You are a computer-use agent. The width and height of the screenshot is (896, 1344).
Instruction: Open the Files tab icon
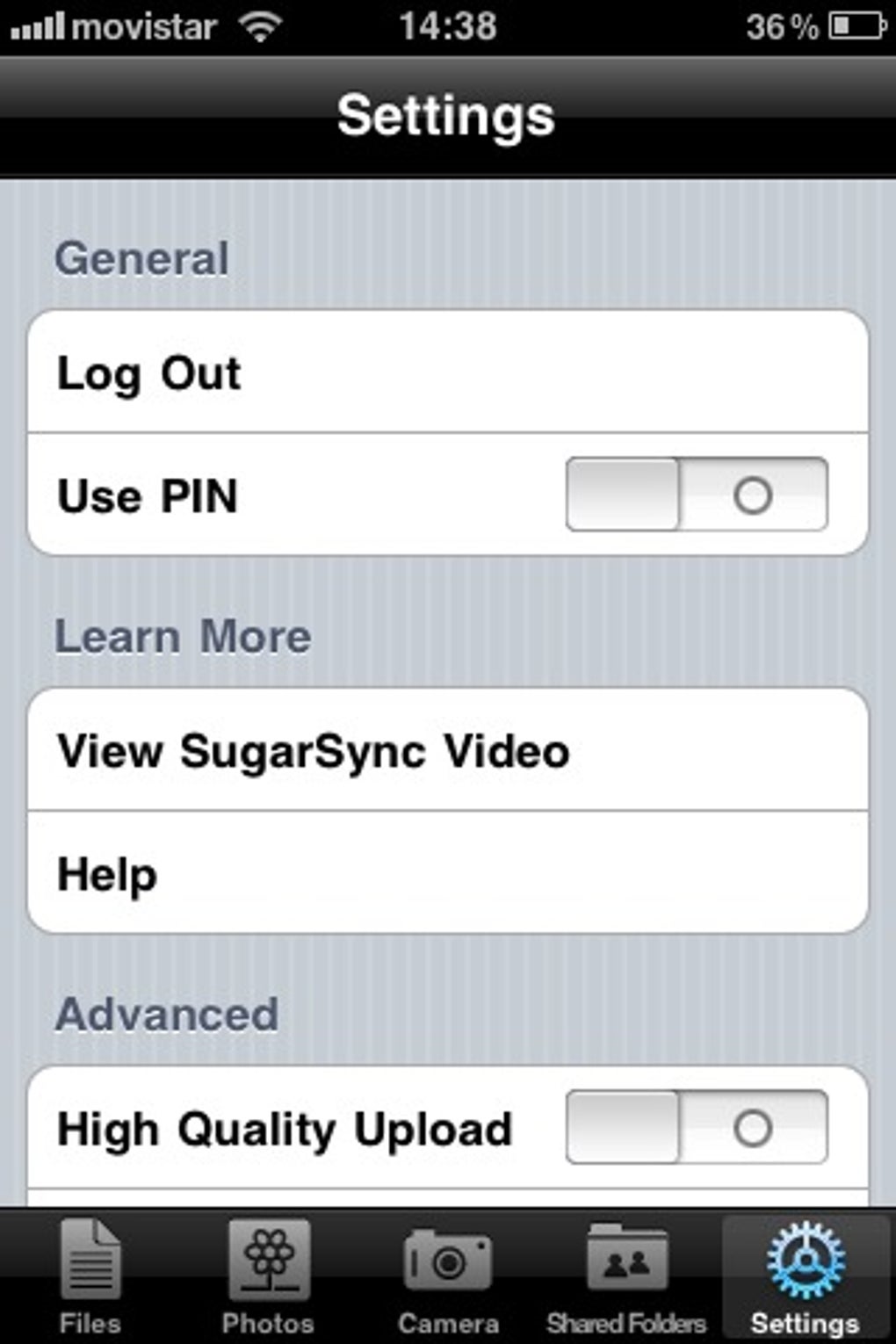(x=90, y=1261)
